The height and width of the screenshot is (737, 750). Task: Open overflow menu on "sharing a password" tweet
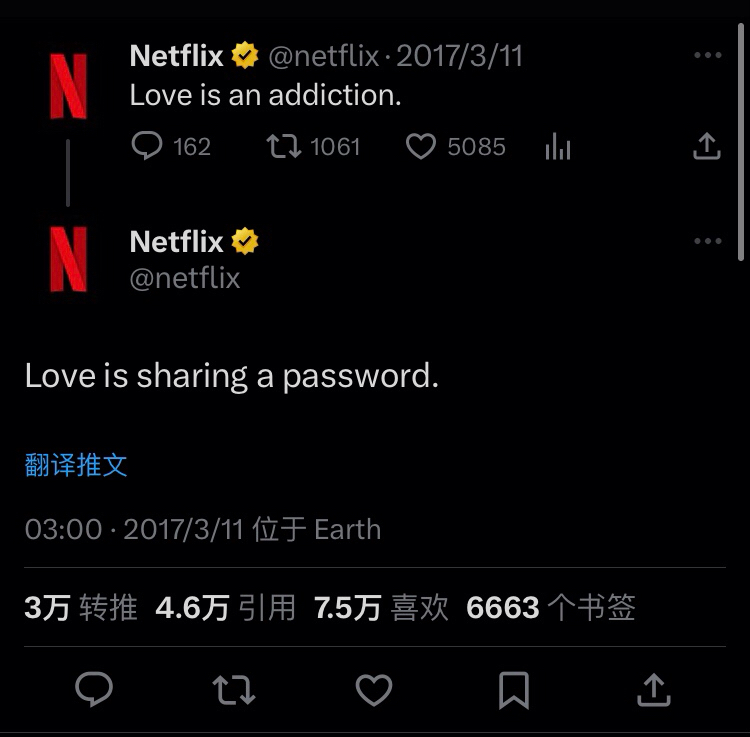(x=707, y=241)
